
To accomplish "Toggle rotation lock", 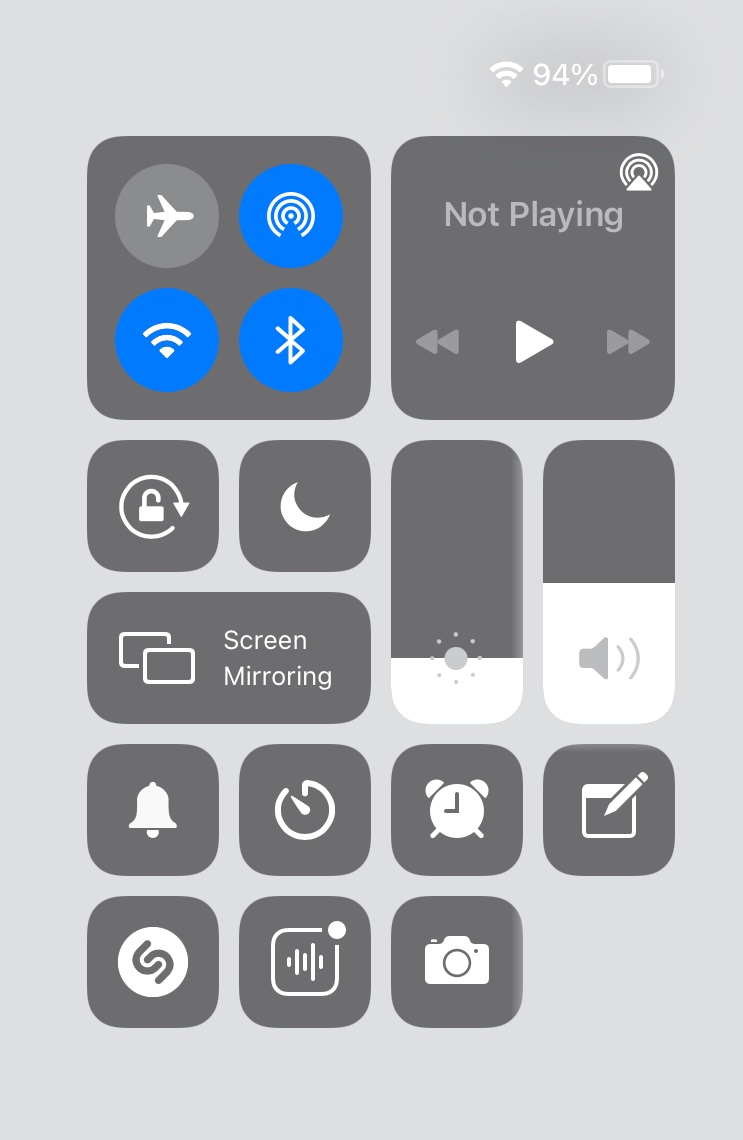I will point(153,506).
